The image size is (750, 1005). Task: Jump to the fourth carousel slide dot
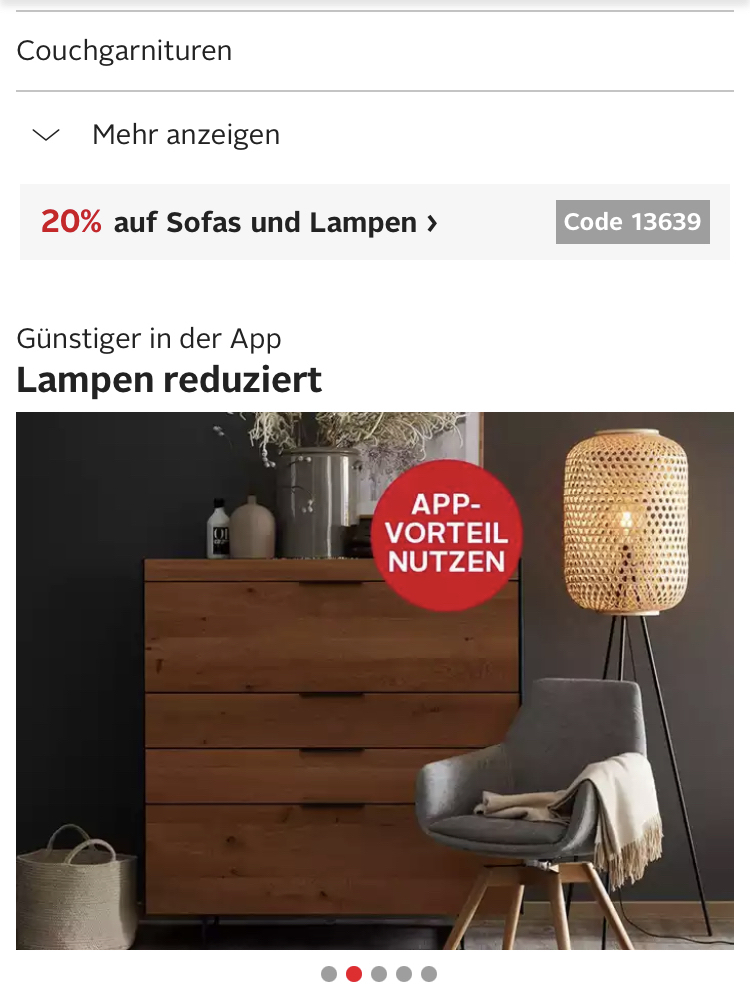coord(404,974)
